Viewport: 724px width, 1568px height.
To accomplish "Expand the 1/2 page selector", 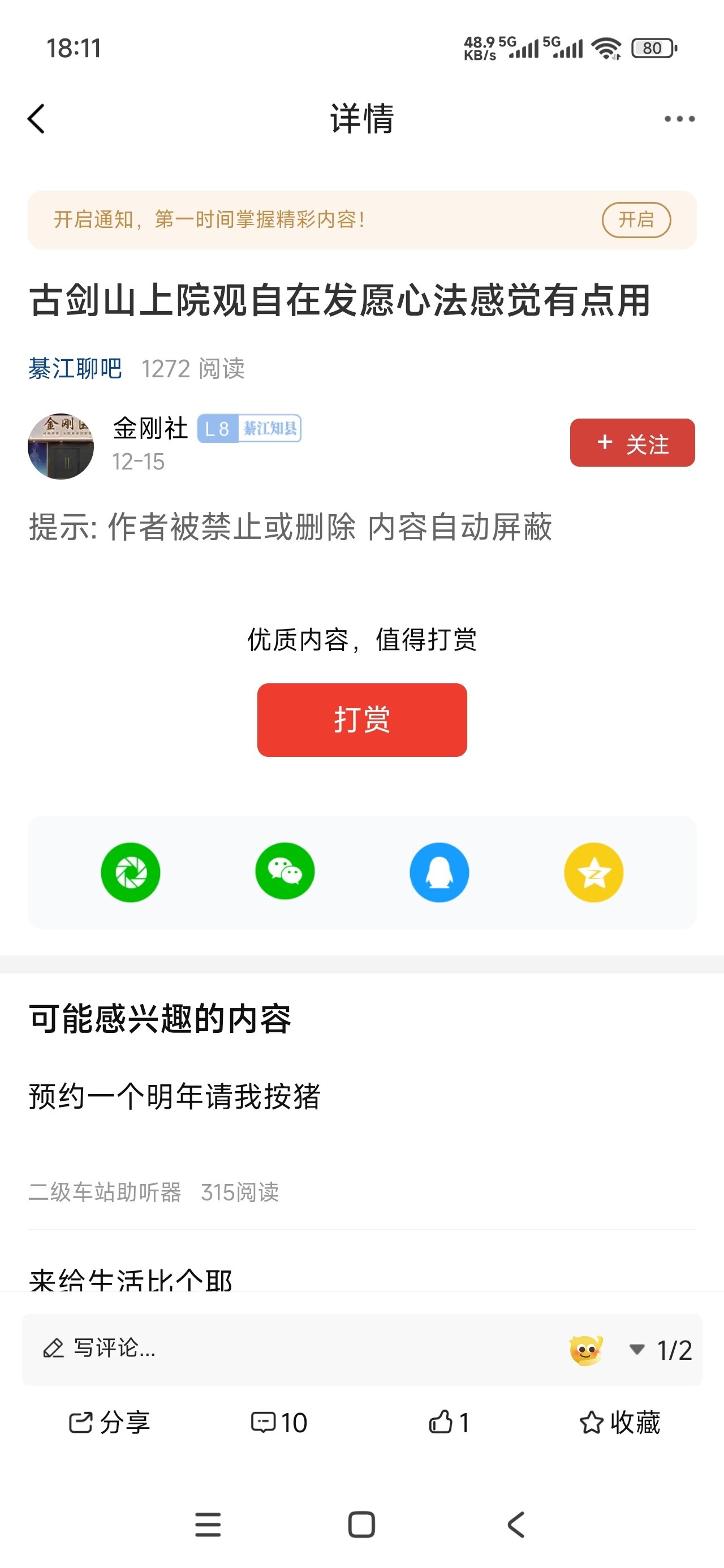I will 662,1350.
